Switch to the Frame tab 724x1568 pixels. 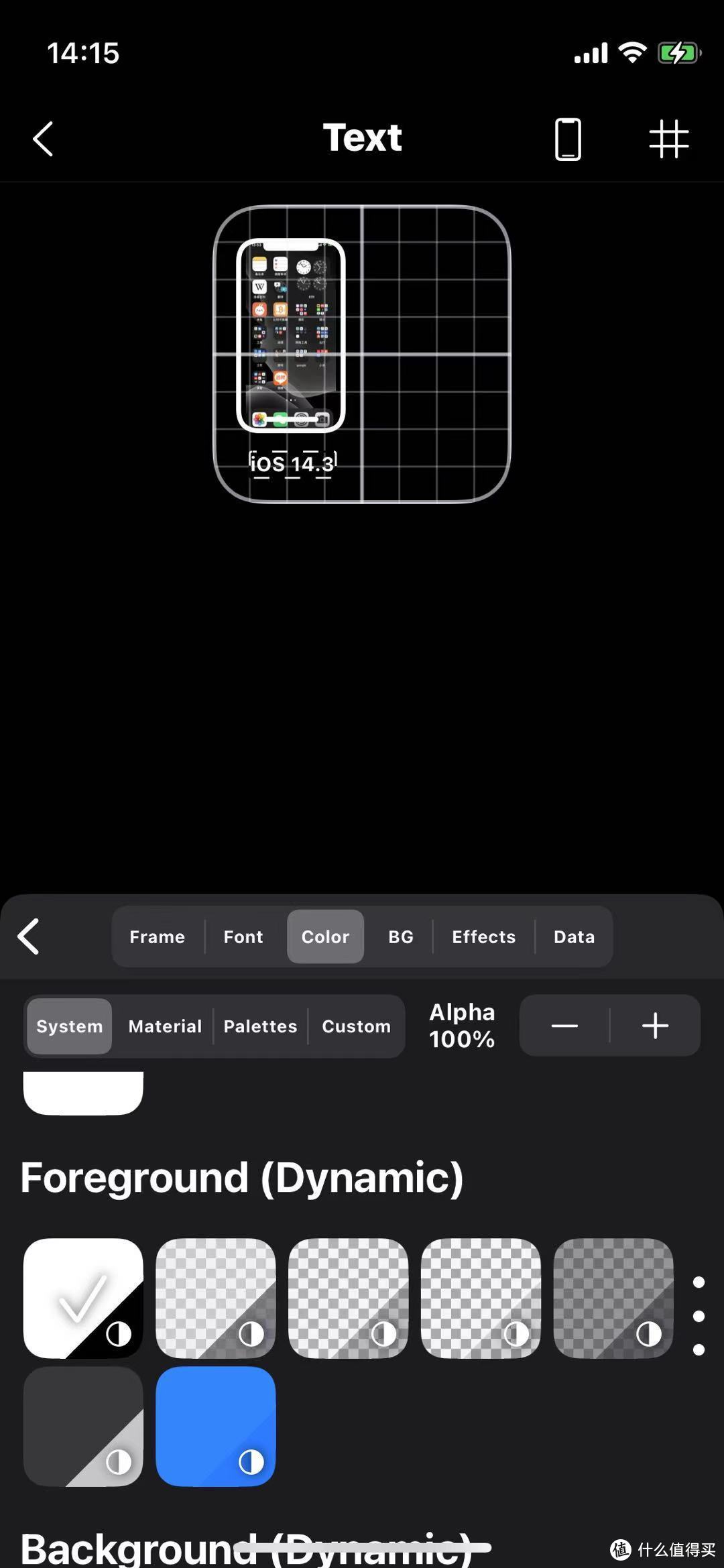point(157,937)
